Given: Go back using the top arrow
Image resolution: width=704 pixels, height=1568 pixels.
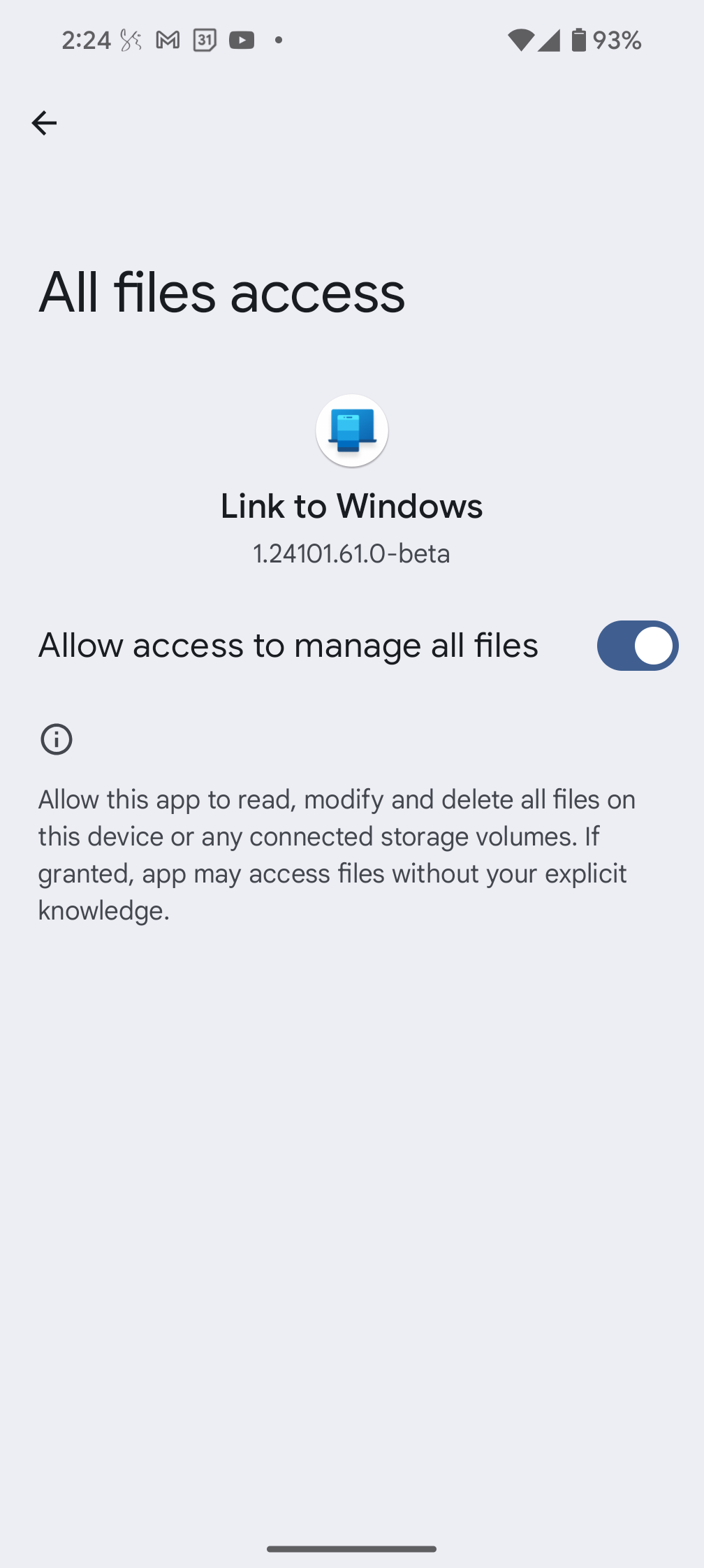Looking at the screenshot, I should (44, 123).
